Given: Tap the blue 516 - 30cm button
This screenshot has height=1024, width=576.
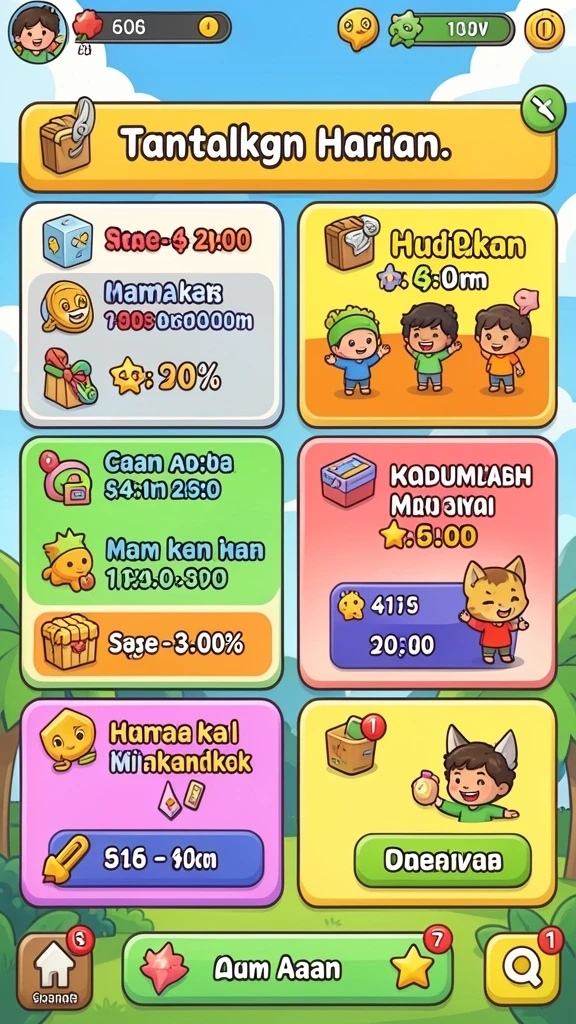Looking at the screenshot, I should 155,859.
